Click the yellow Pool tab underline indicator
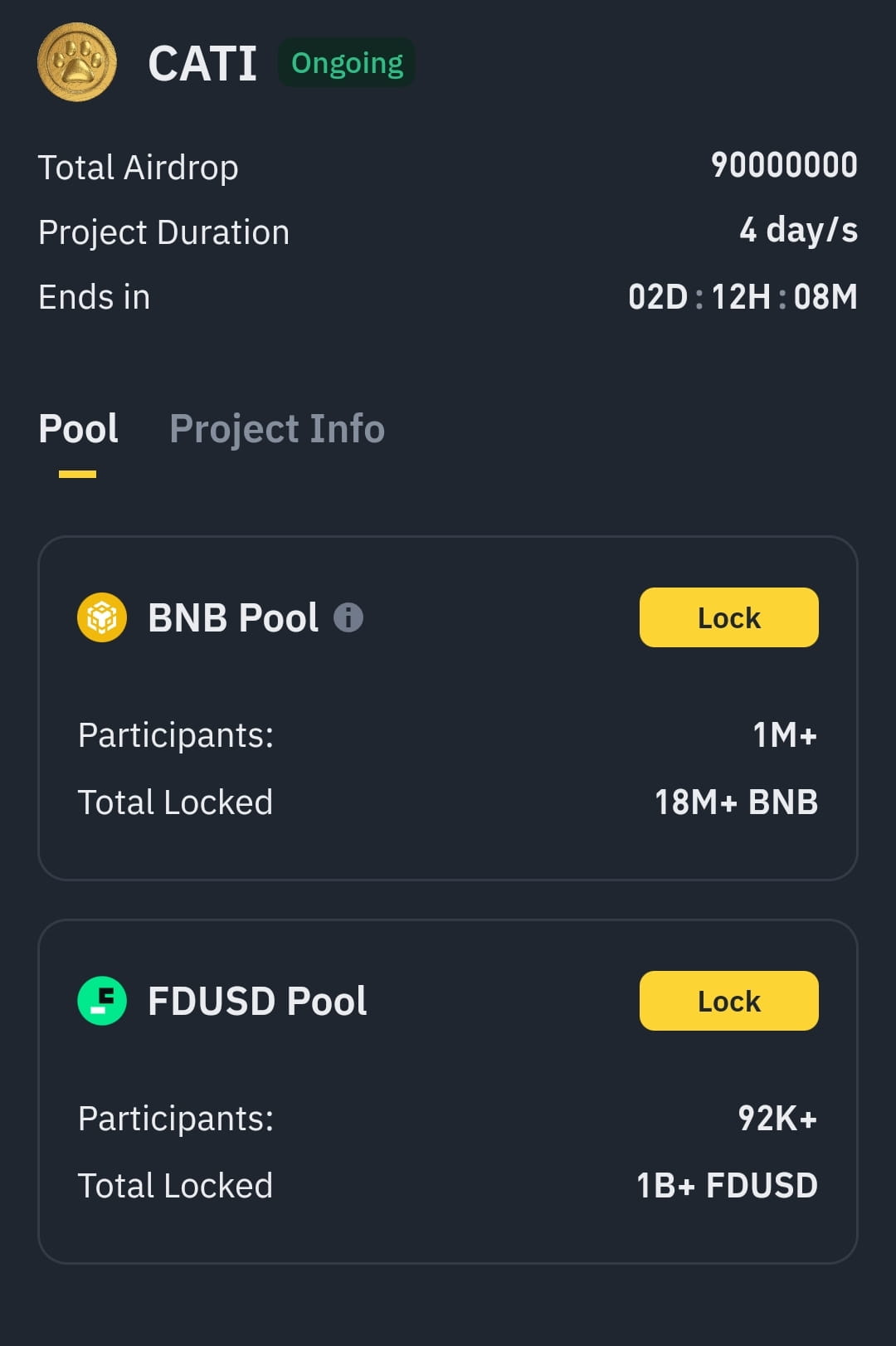 pos(78,473)
